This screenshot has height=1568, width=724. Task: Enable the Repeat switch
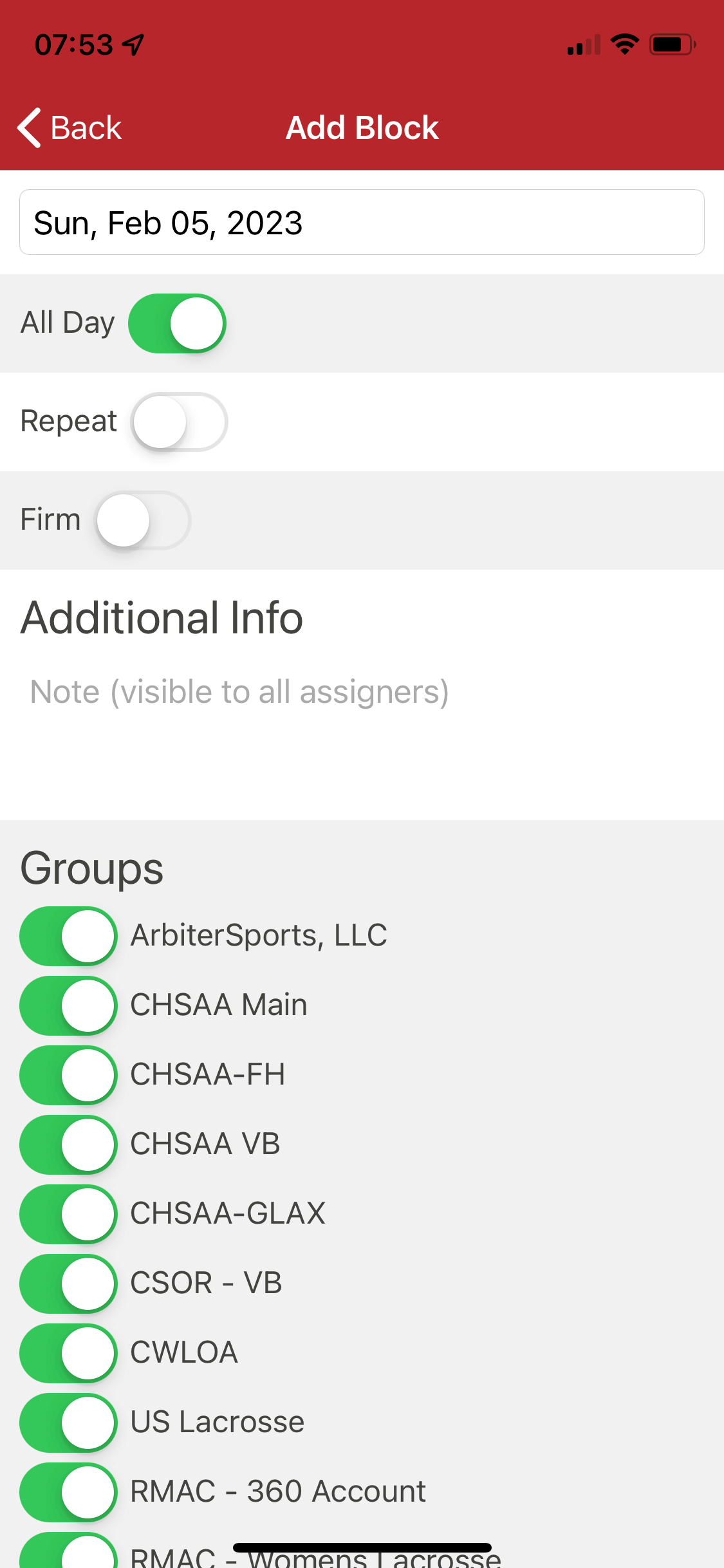(179, 422)
